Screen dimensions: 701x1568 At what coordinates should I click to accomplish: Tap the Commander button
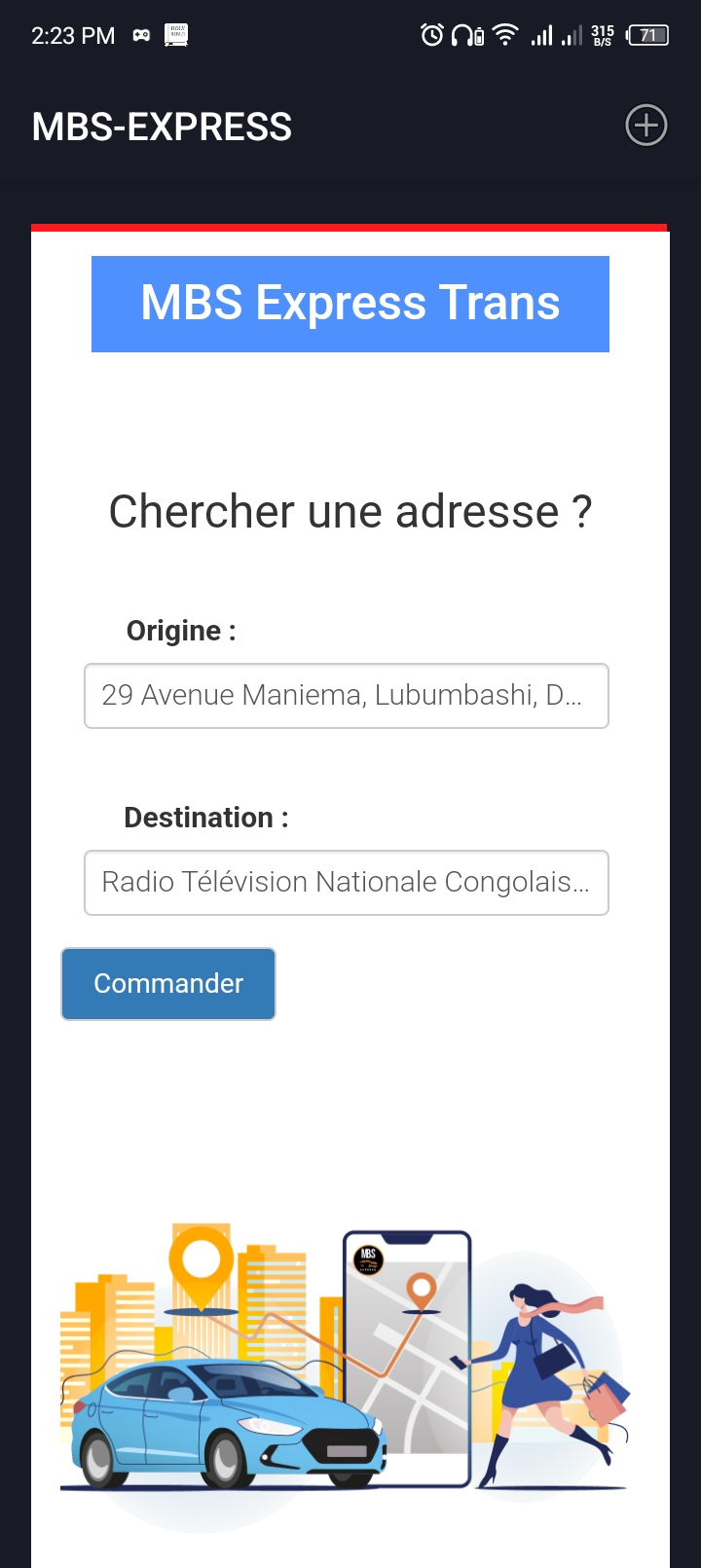click(x=168, y=984)
